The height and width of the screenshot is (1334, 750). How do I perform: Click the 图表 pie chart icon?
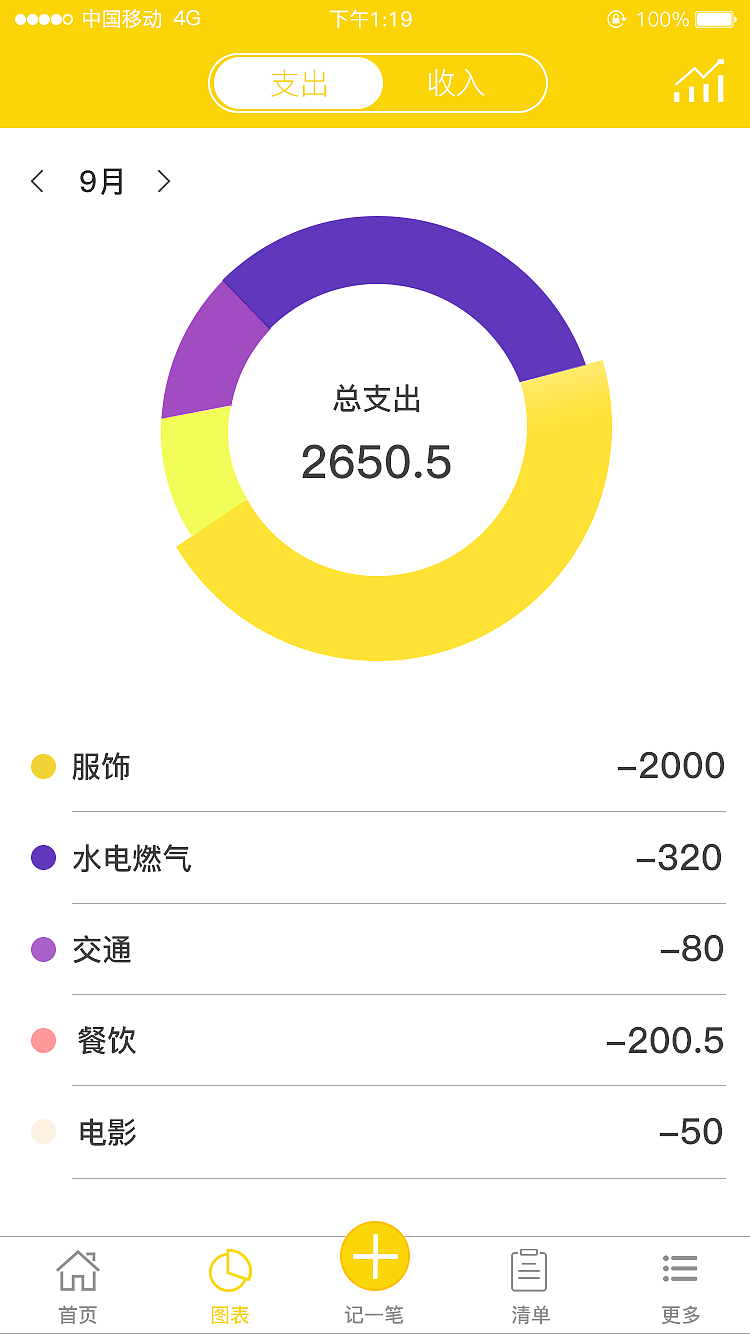click(228, 1270)
